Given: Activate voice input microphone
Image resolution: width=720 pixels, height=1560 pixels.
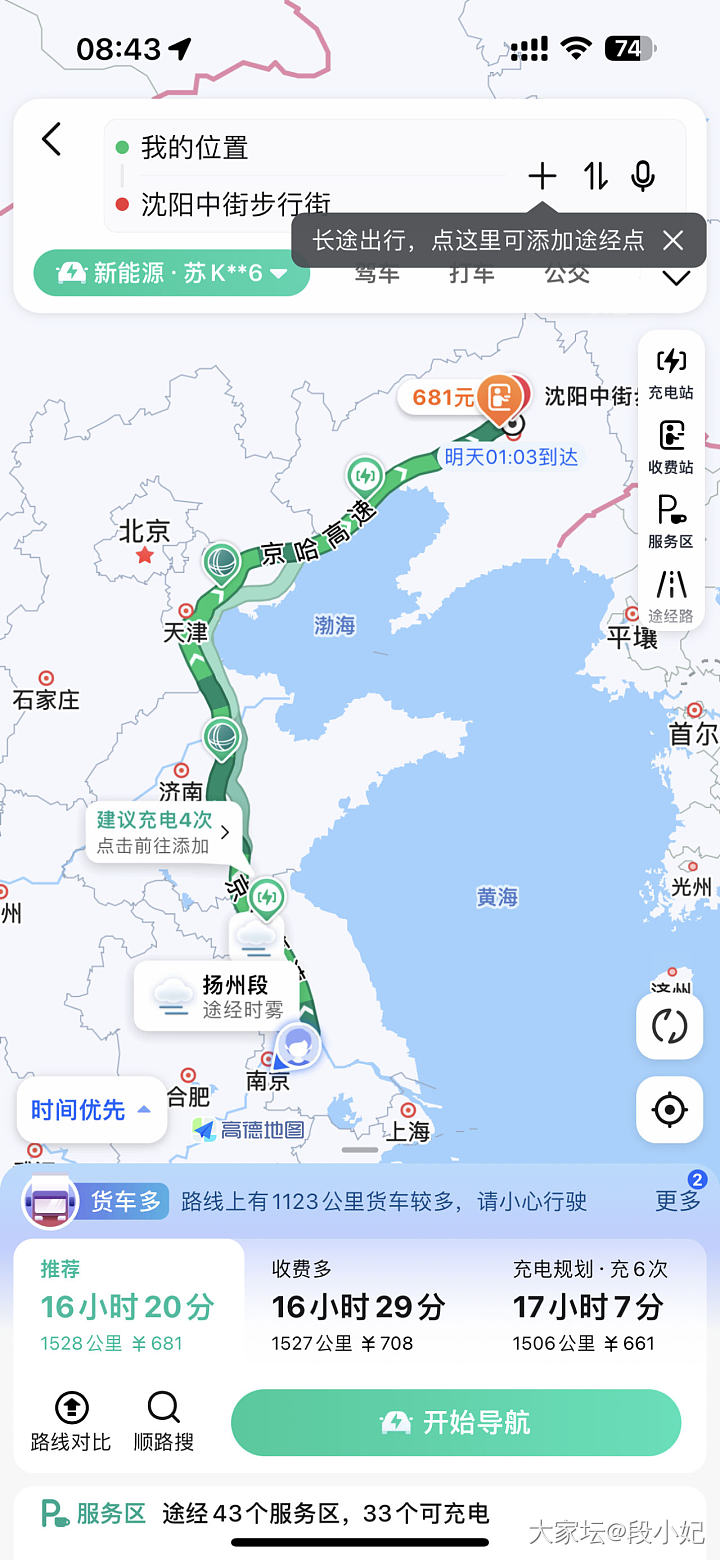Looking at the screenshot, I should point(643,177).
